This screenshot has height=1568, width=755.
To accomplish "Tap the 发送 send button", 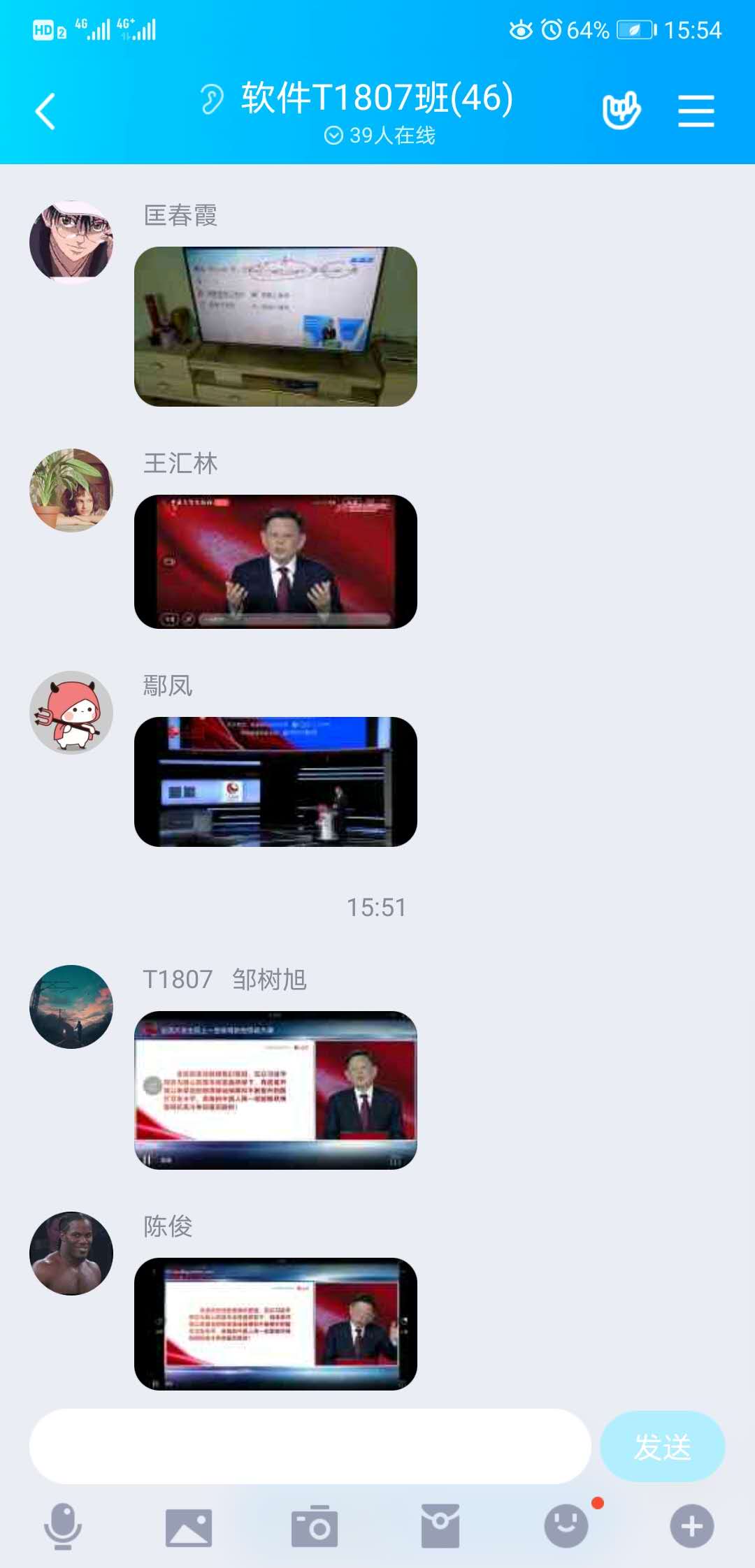I will [662, 1446].
